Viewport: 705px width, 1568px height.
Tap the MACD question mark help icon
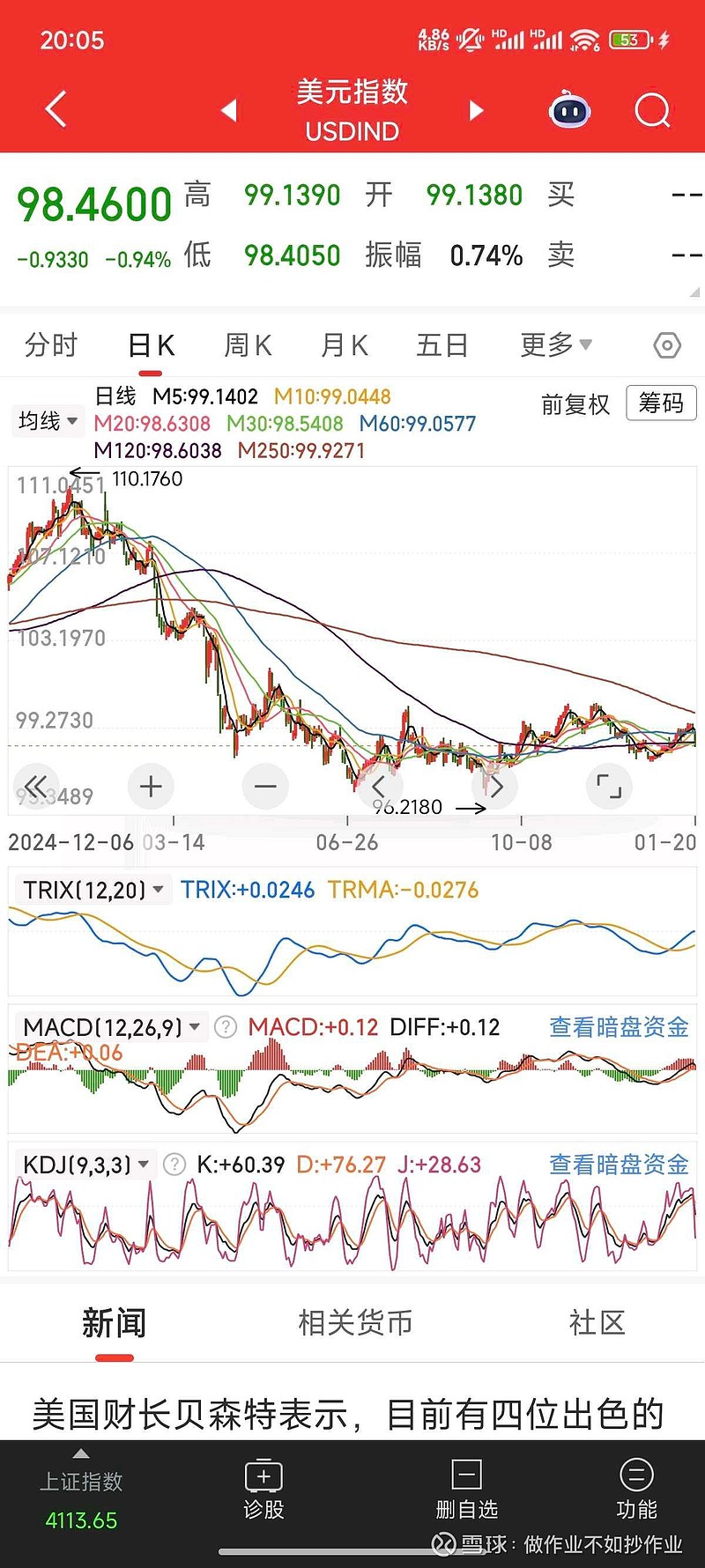225,1027
